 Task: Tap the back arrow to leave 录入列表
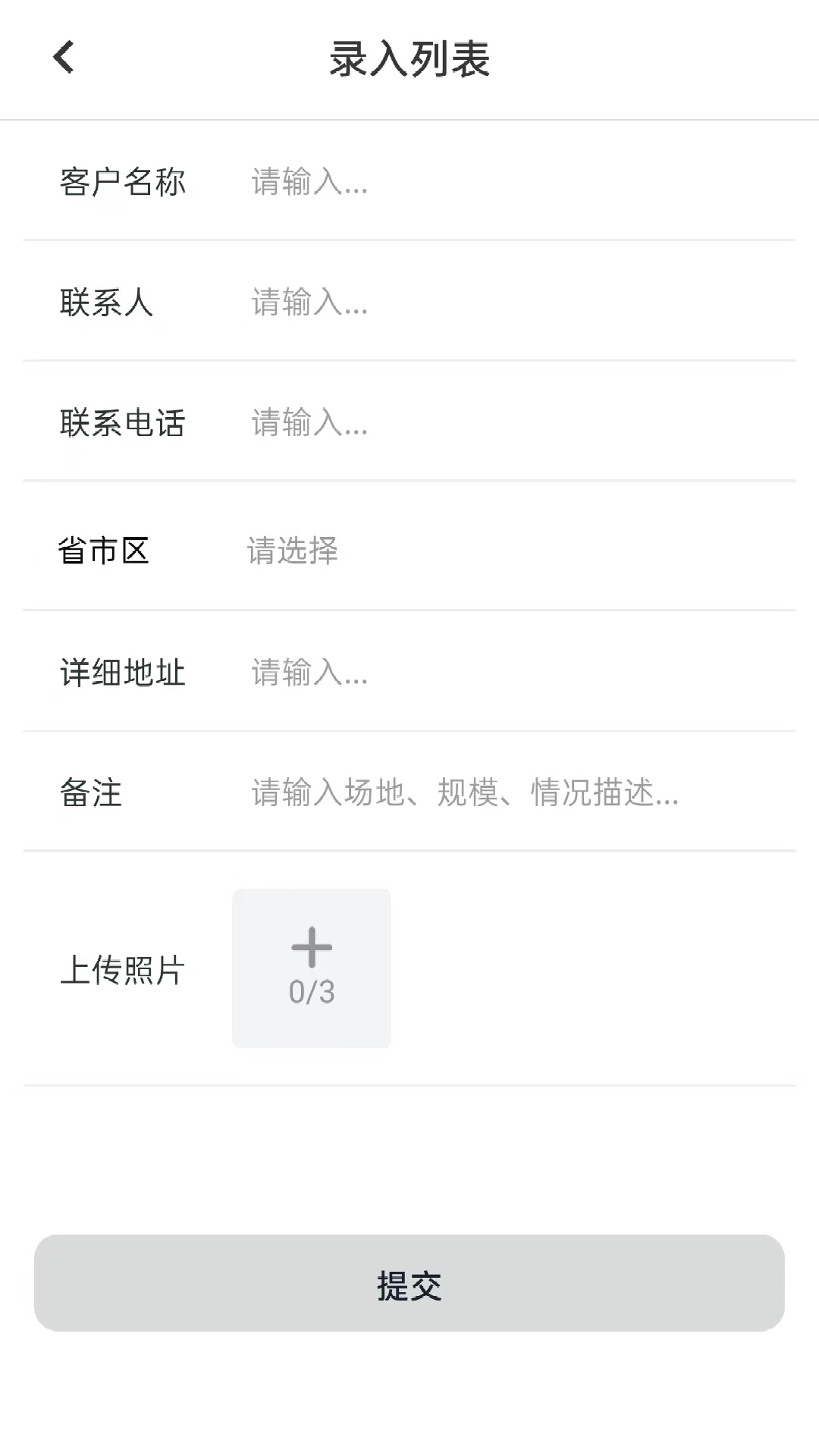point(64,57)
